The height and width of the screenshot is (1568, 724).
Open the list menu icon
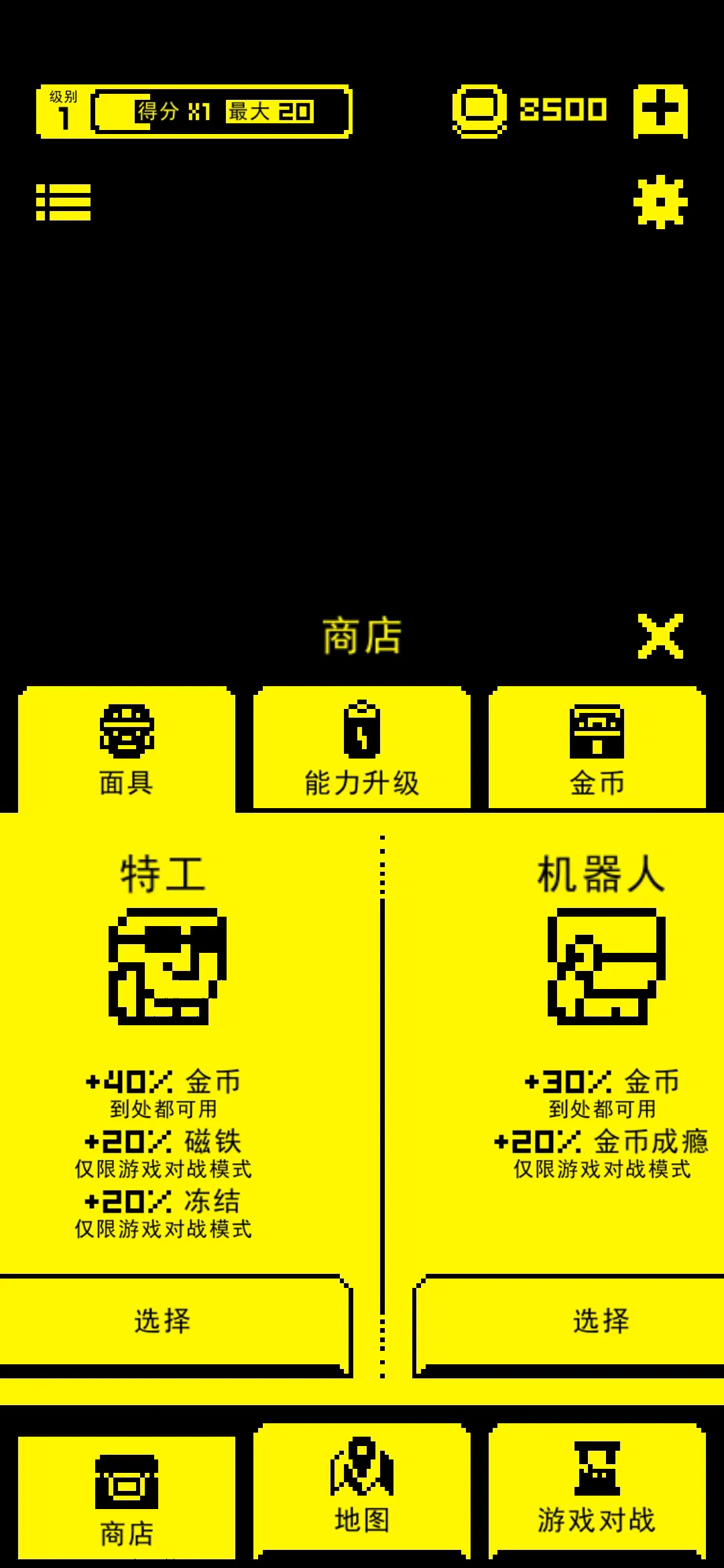click(x=64, y=202)
